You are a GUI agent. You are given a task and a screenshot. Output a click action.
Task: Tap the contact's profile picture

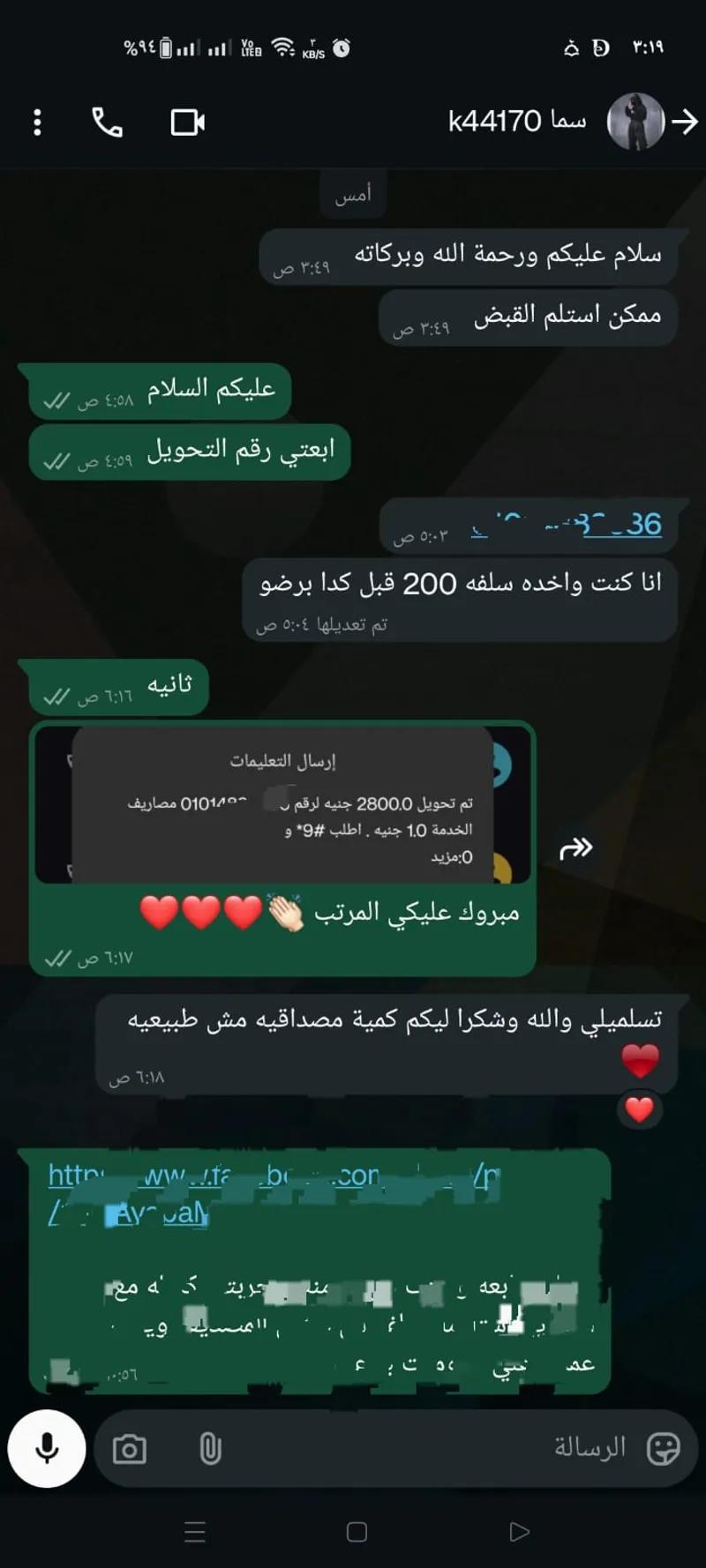[x=634, y=121]
